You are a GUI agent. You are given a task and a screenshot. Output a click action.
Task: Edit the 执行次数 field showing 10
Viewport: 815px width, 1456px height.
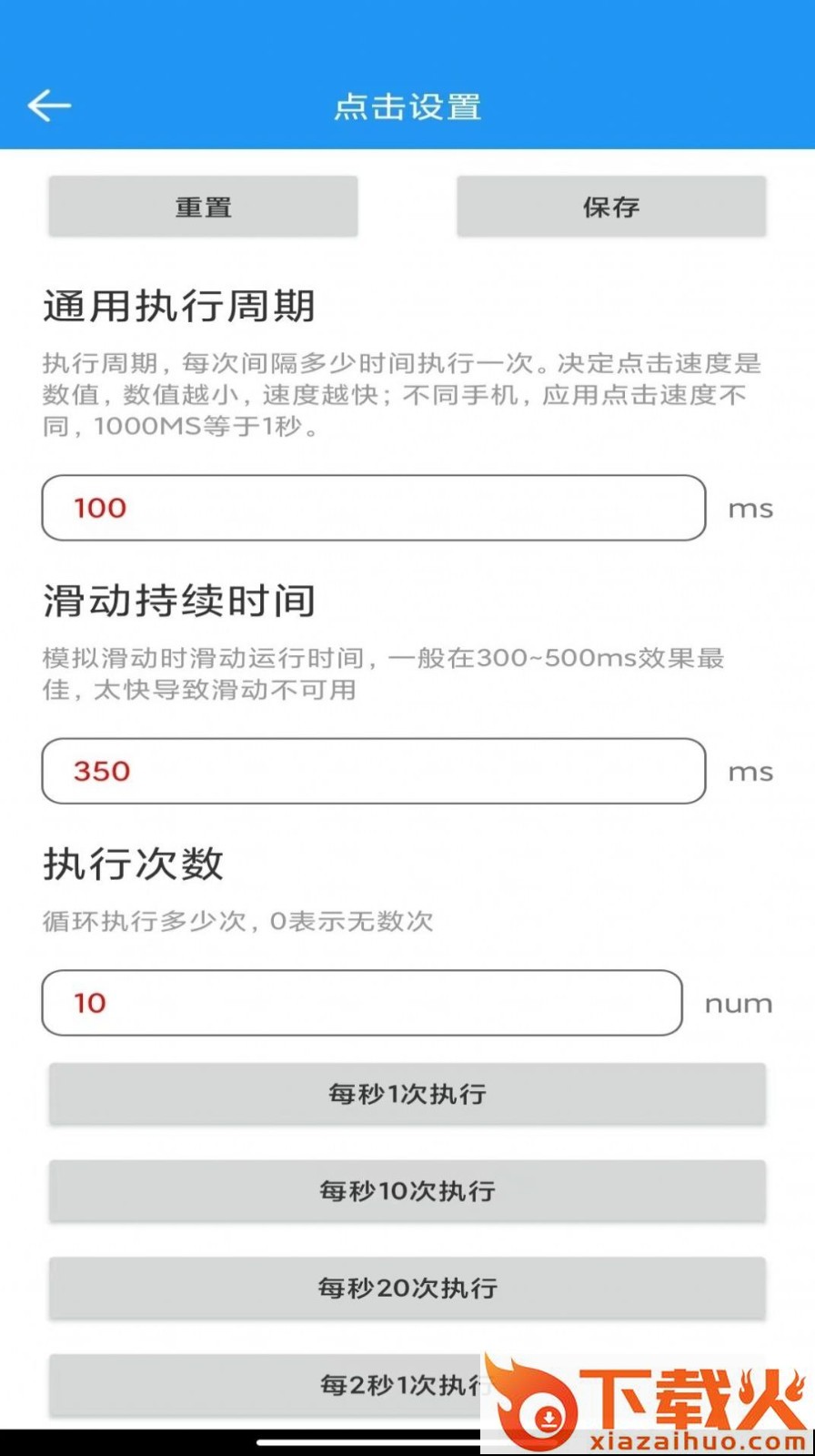pos(362,1003)
